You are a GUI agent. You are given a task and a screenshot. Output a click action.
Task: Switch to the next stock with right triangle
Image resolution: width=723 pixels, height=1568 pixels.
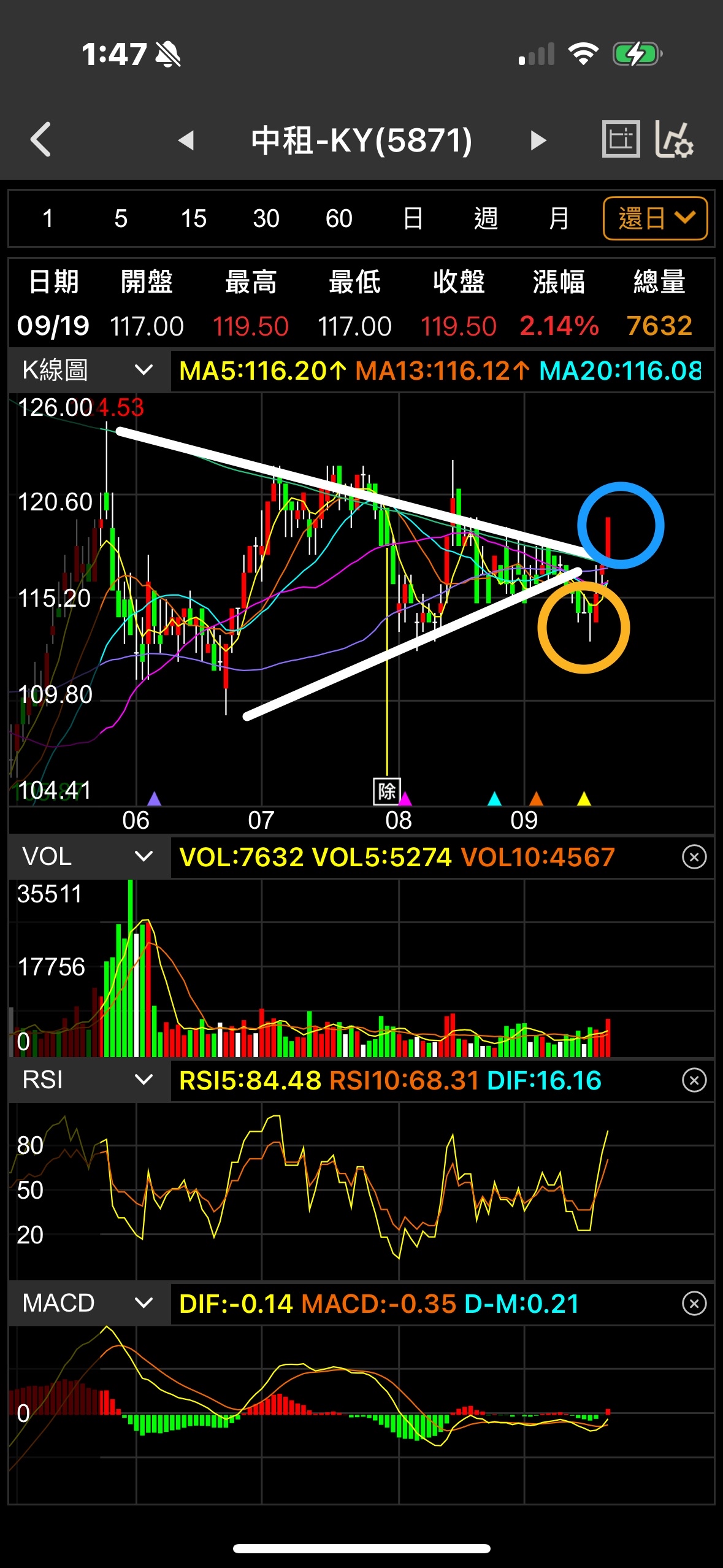click(x=538, y=140)
